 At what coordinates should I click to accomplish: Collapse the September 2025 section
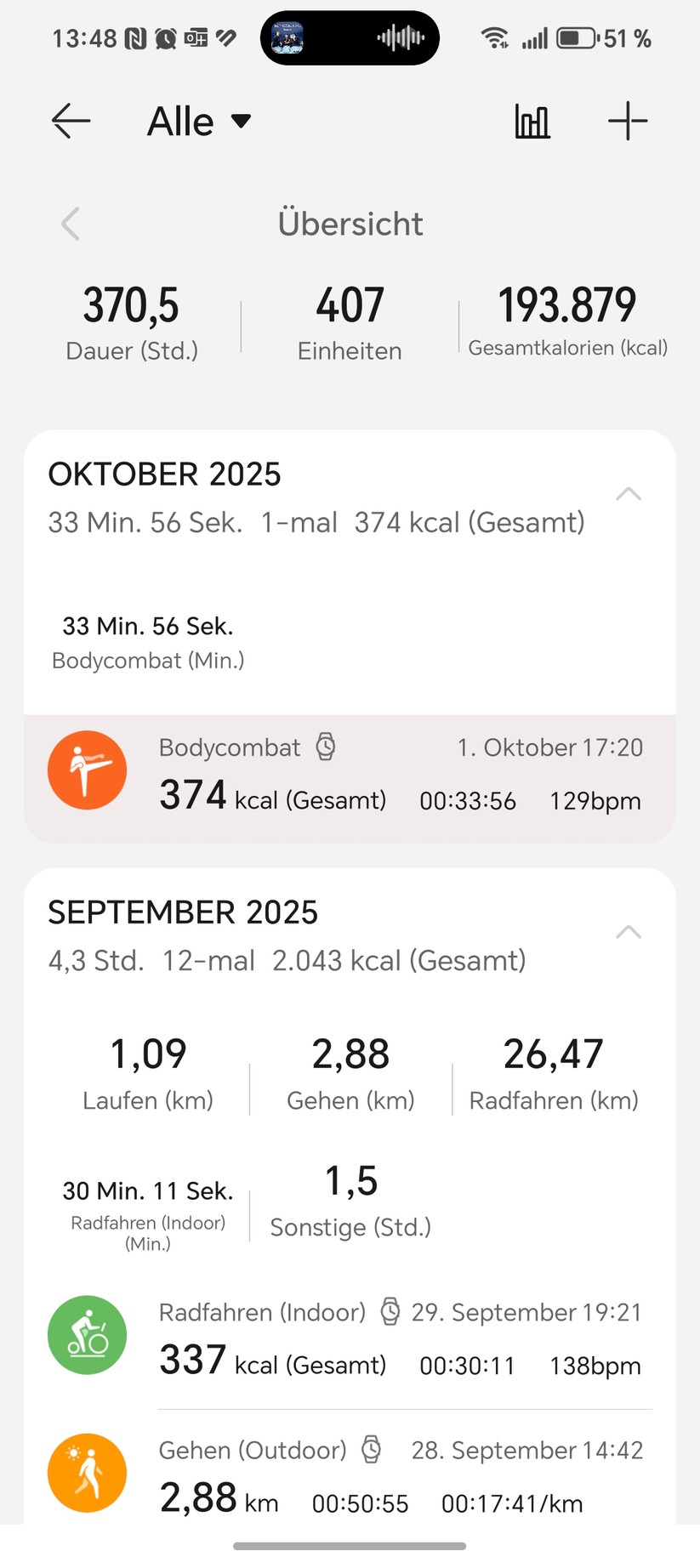click(628, 932)
